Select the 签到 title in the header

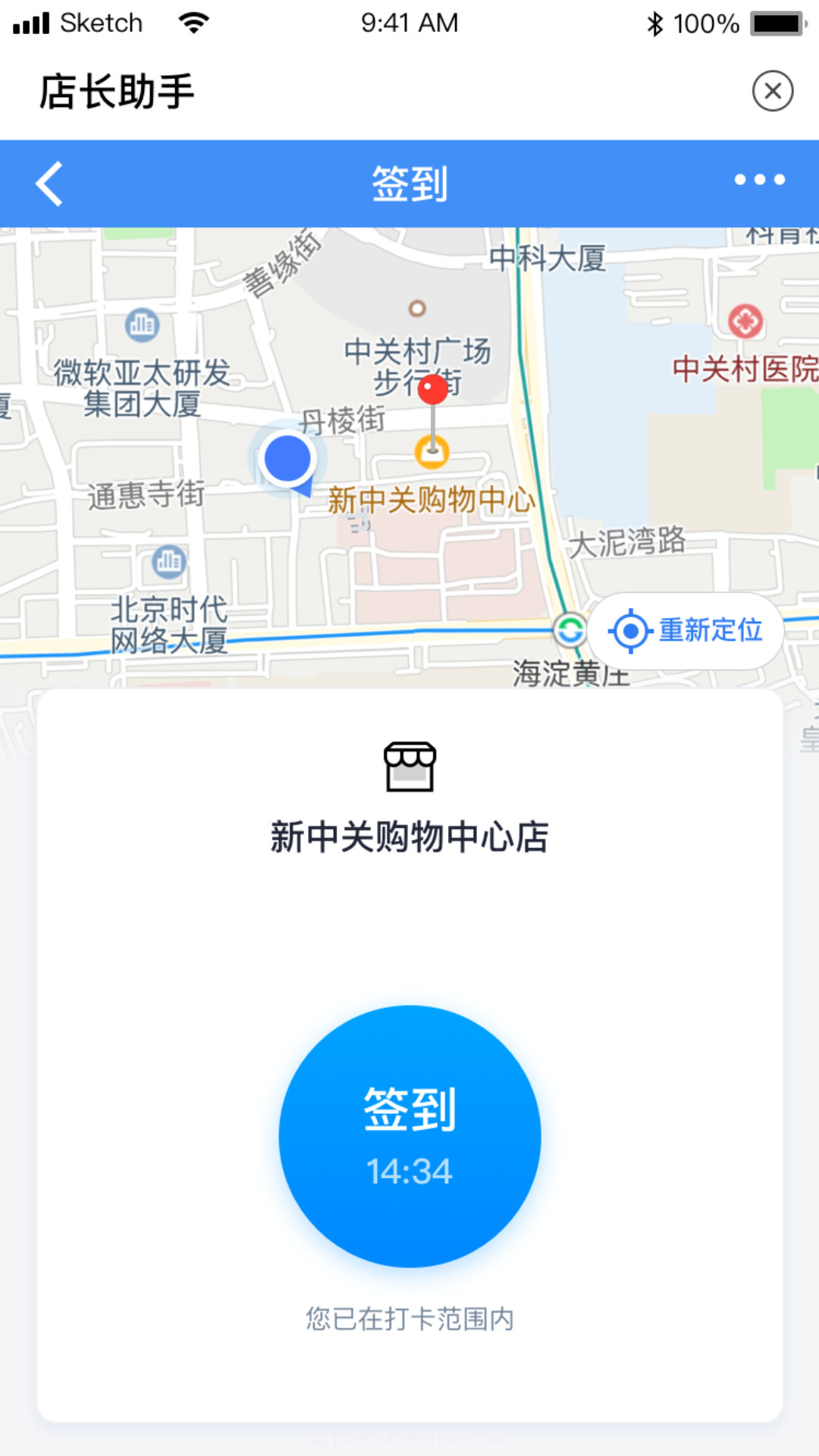point(409,182)
